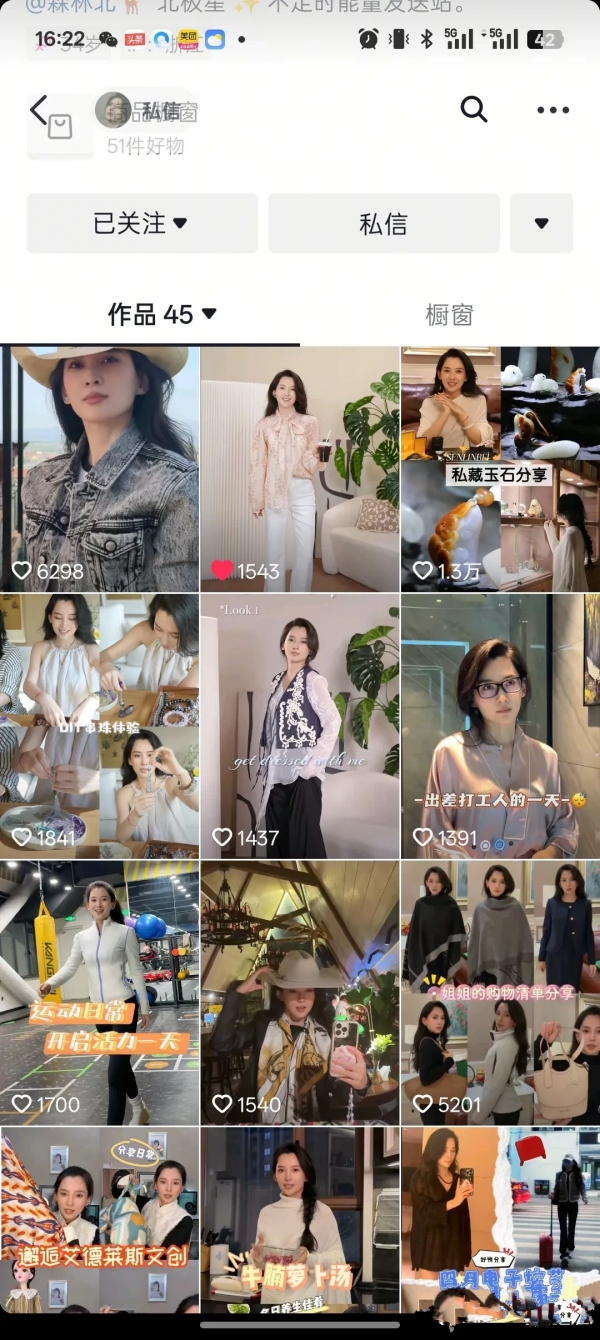This screenshot has width=600, height=1340.
Task: Send a message via the 私信 button
Action: (x=383, y=223)
